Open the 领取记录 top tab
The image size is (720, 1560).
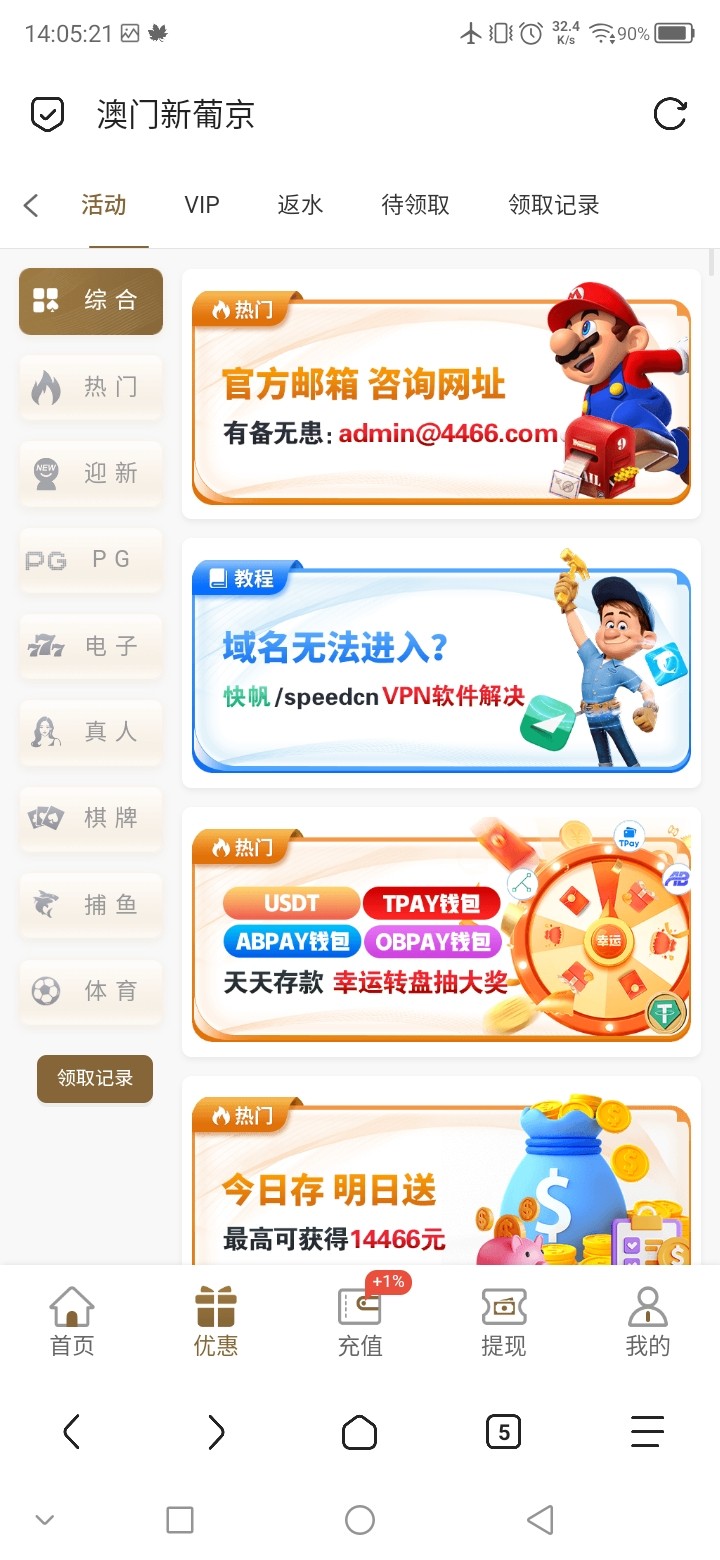click(x=553, y=205)
